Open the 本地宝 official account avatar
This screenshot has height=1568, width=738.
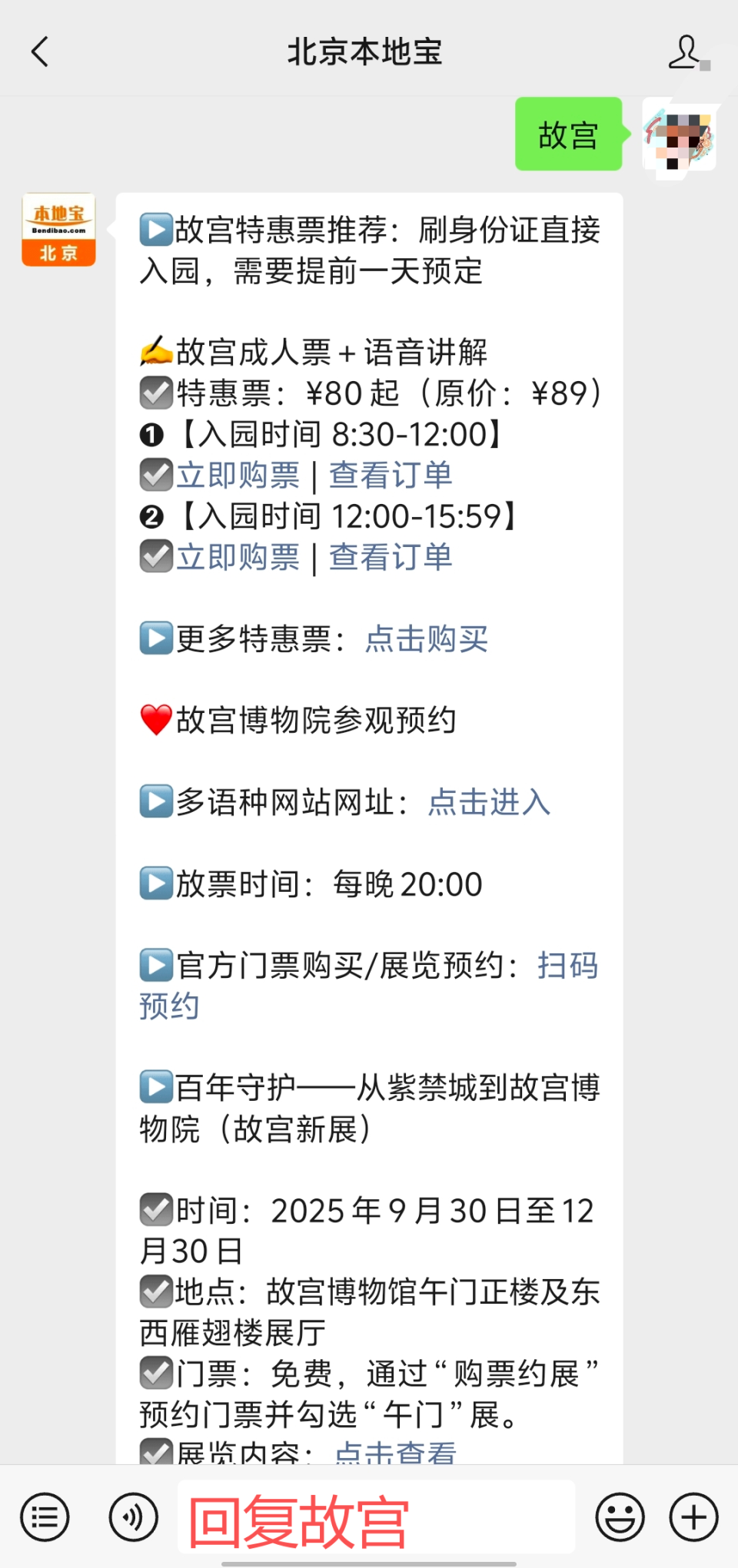coord(58,229)
